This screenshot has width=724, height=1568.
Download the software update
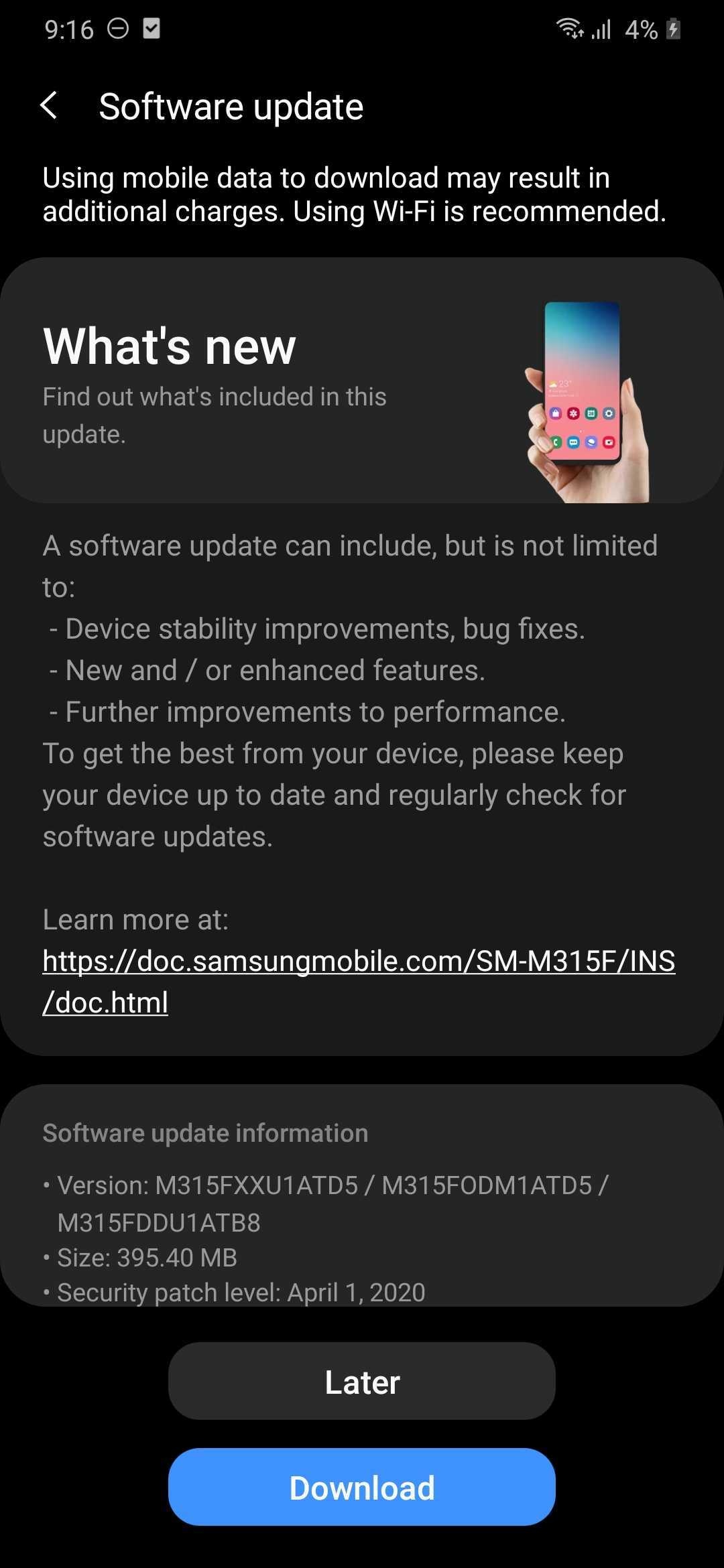click(361, 1487)
